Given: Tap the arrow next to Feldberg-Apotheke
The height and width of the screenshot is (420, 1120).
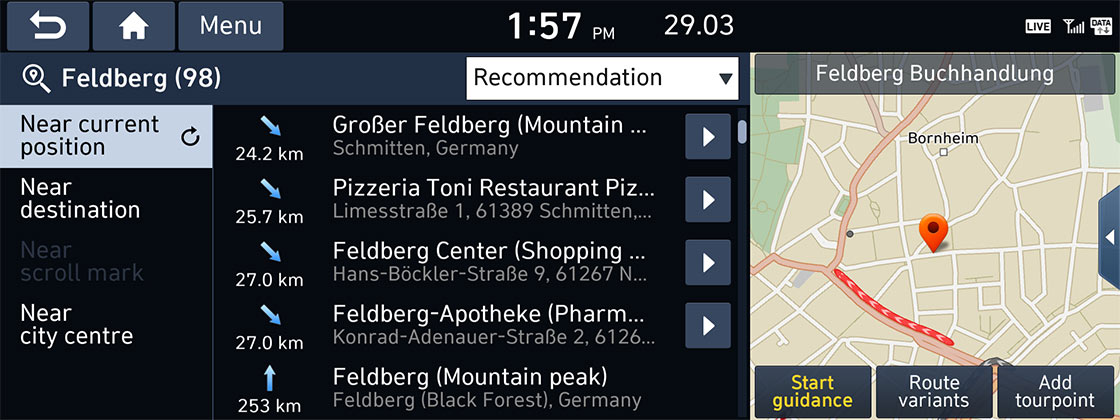Looking at the screenshot, I should coord(708,324).
